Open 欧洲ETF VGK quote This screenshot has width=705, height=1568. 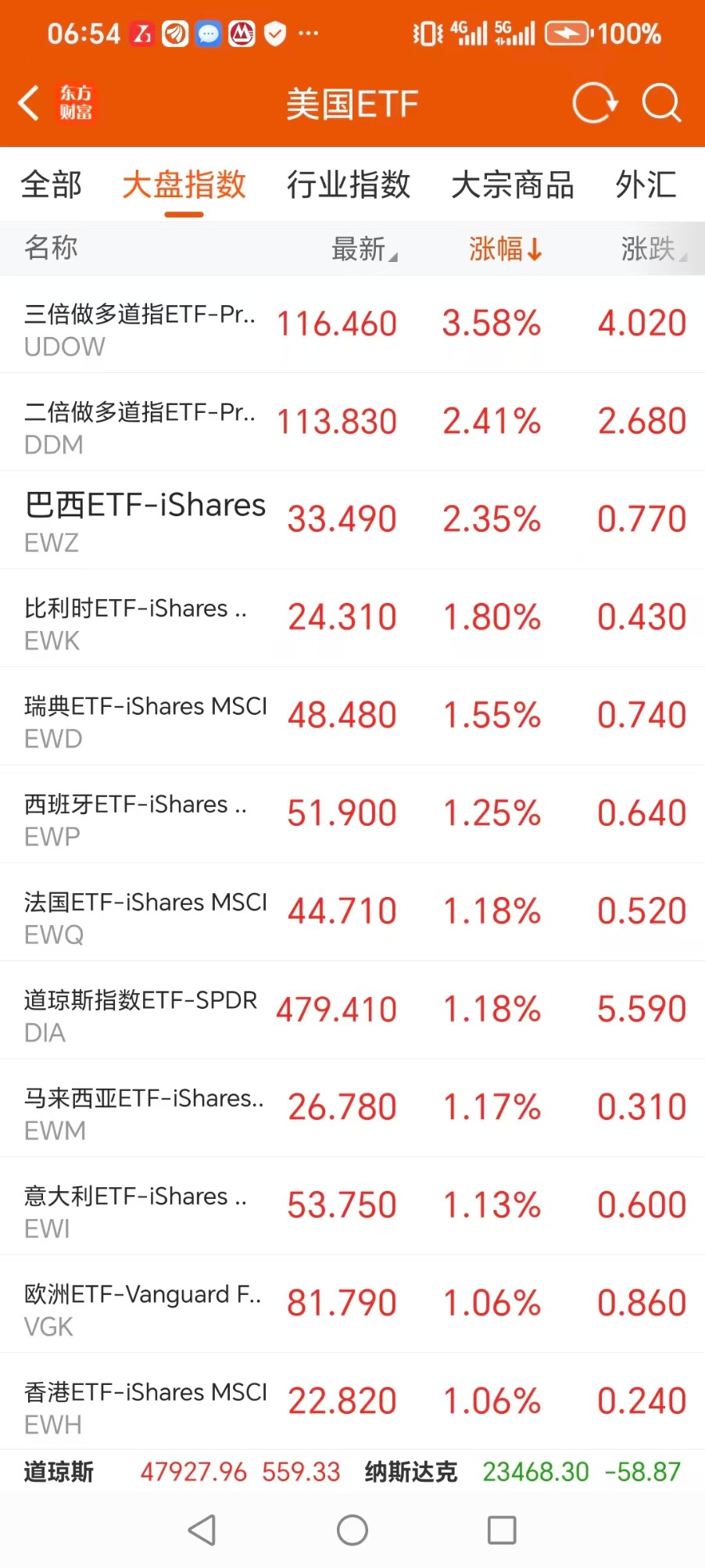point(352,1304)
